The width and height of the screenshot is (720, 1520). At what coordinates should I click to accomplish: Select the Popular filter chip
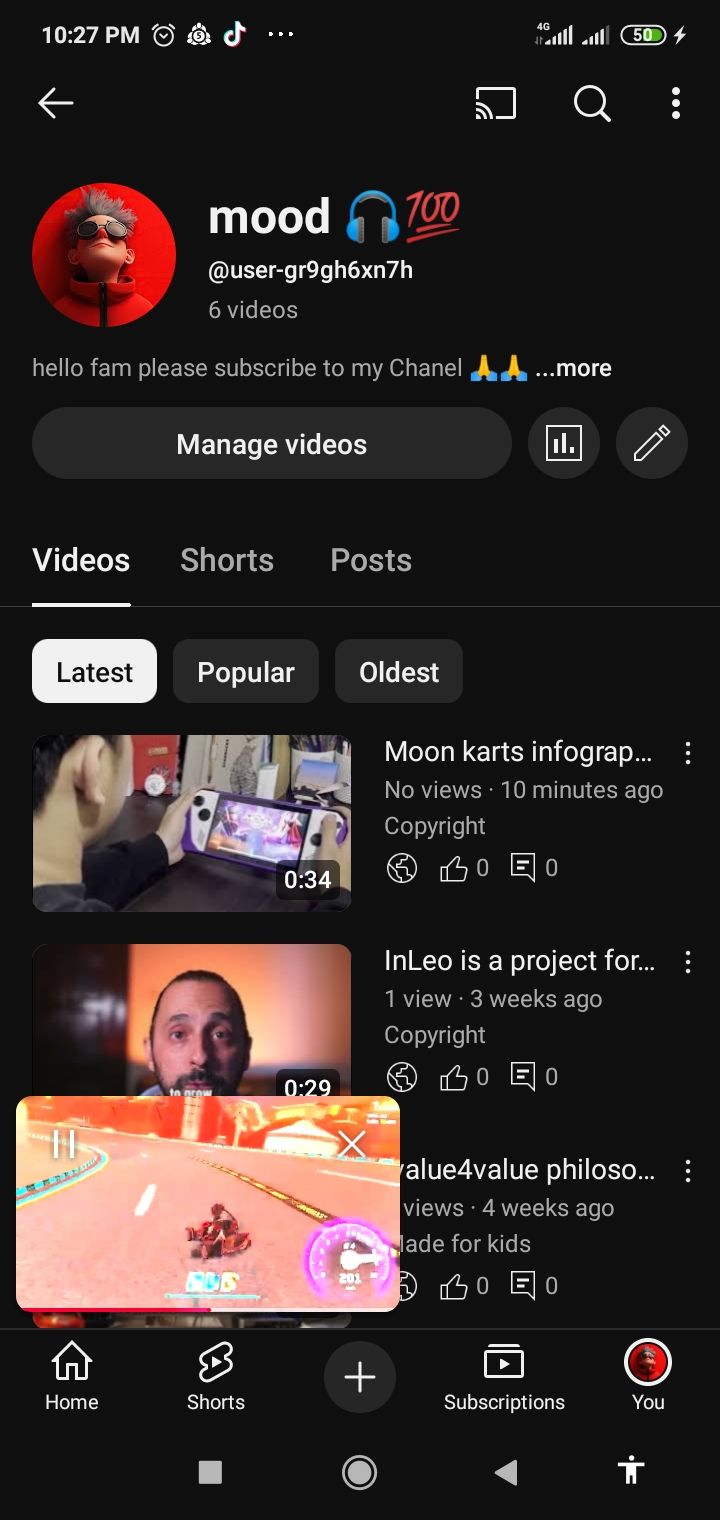[x=246, y=671]
